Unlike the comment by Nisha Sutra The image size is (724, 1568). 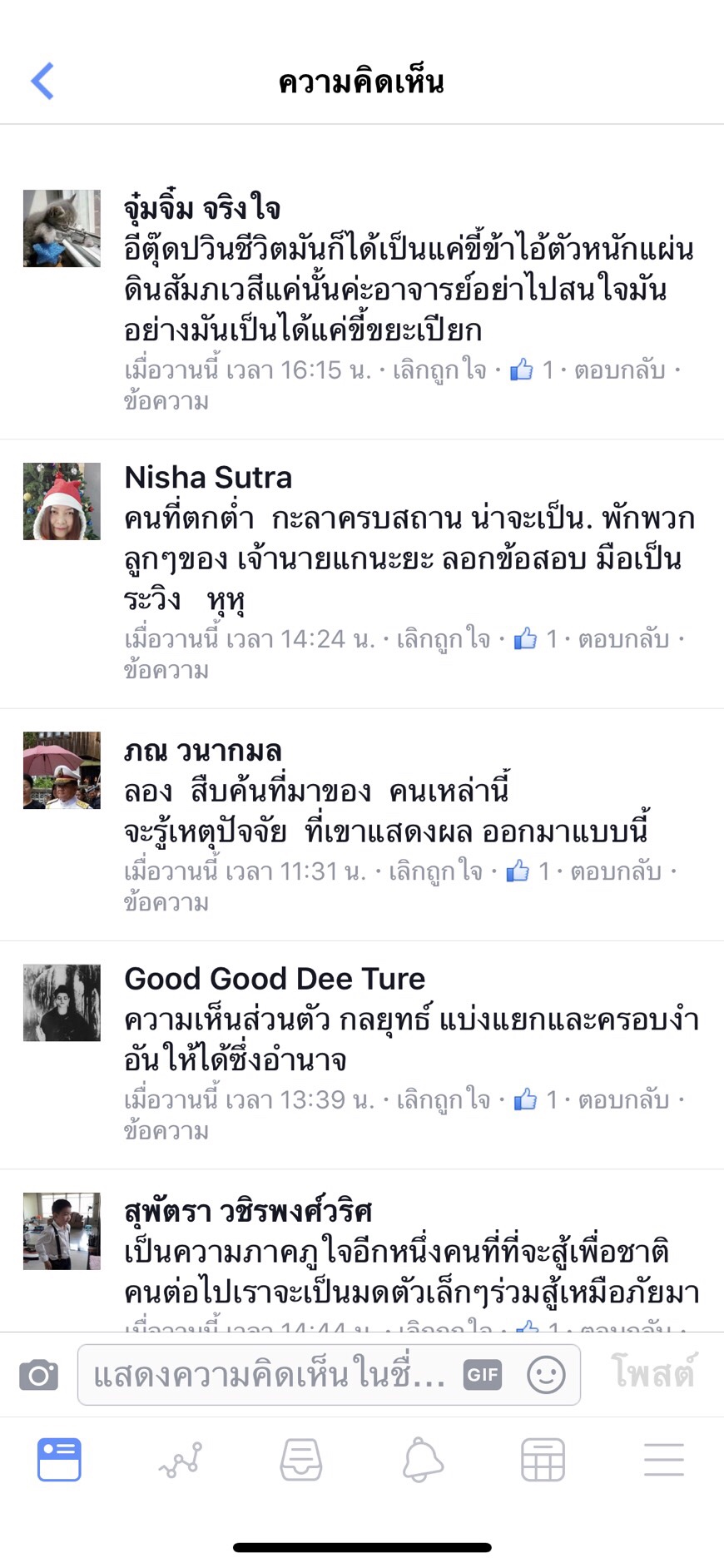[x=443, y=639]
